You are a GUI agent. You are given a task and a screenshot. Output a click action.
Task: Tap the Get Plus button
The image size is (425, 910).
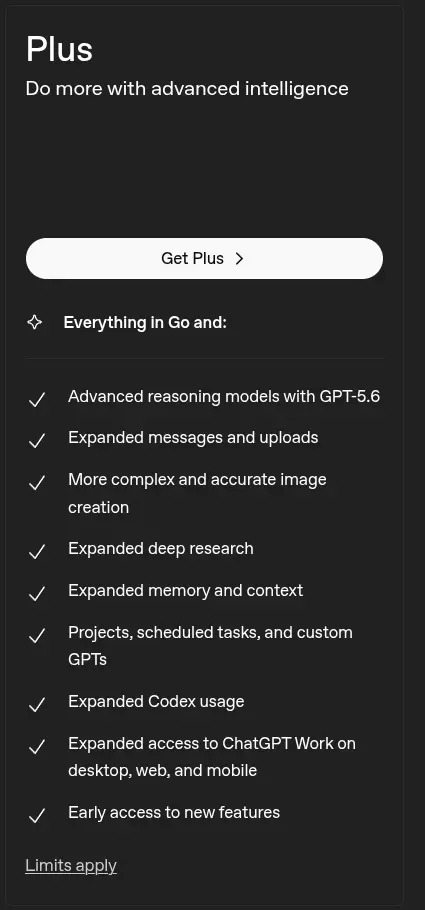point(204,258)
